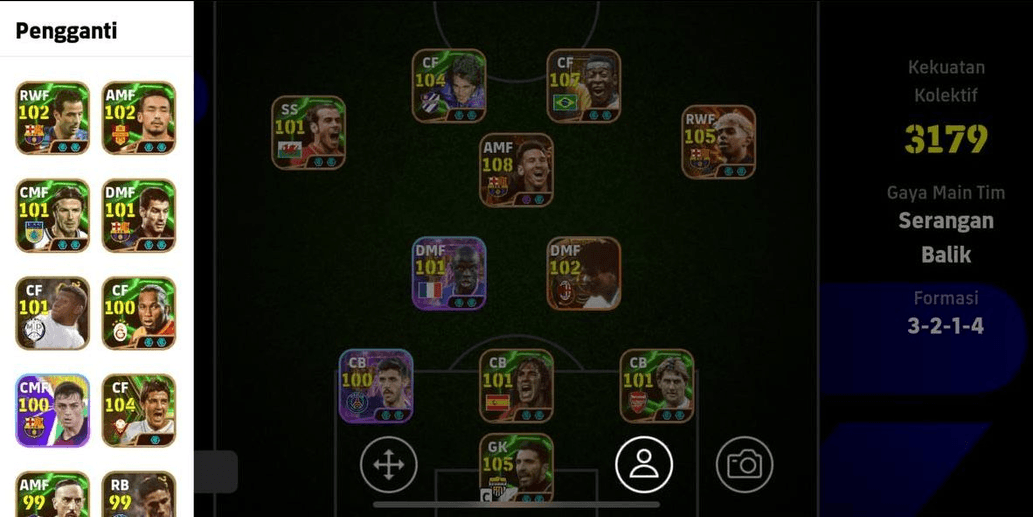The height and width of the screenshot is (517, 1033).
Task: Pick substitute CMF 101 card
Action: (53, 215)
